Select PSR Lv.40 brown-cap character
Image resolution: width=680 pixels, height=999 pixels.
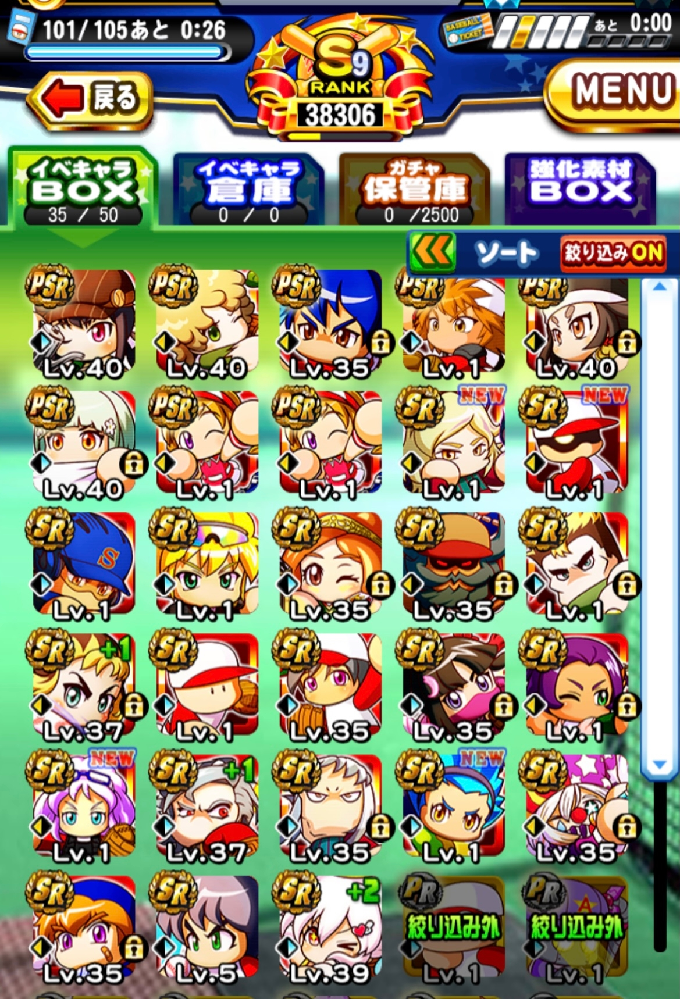[x=82, y=322]
